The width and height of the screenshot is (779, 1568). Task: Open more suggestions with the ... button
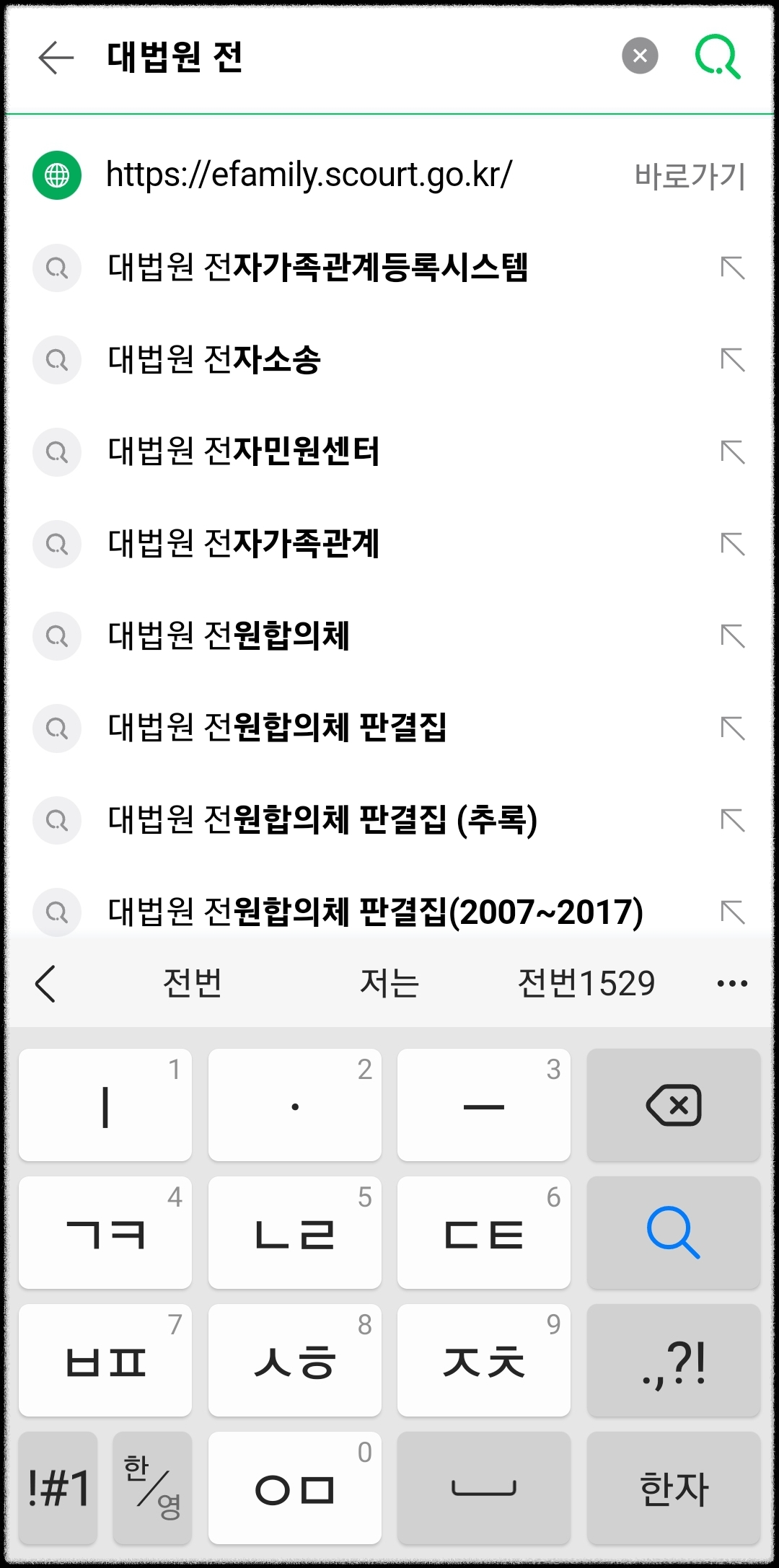pos(731,981)
